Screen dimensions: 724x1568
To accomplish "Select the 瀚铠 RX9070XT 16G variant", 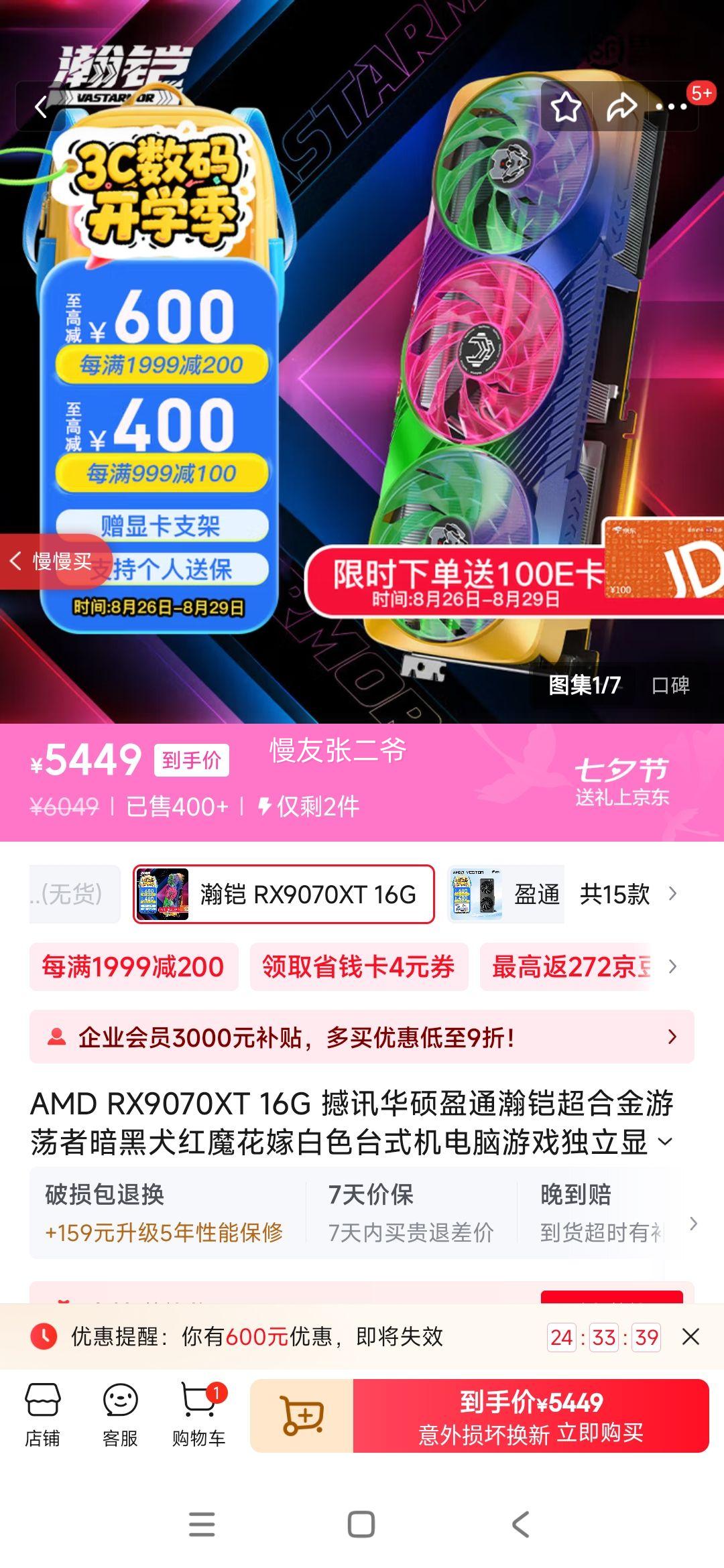I will [282, 895].
